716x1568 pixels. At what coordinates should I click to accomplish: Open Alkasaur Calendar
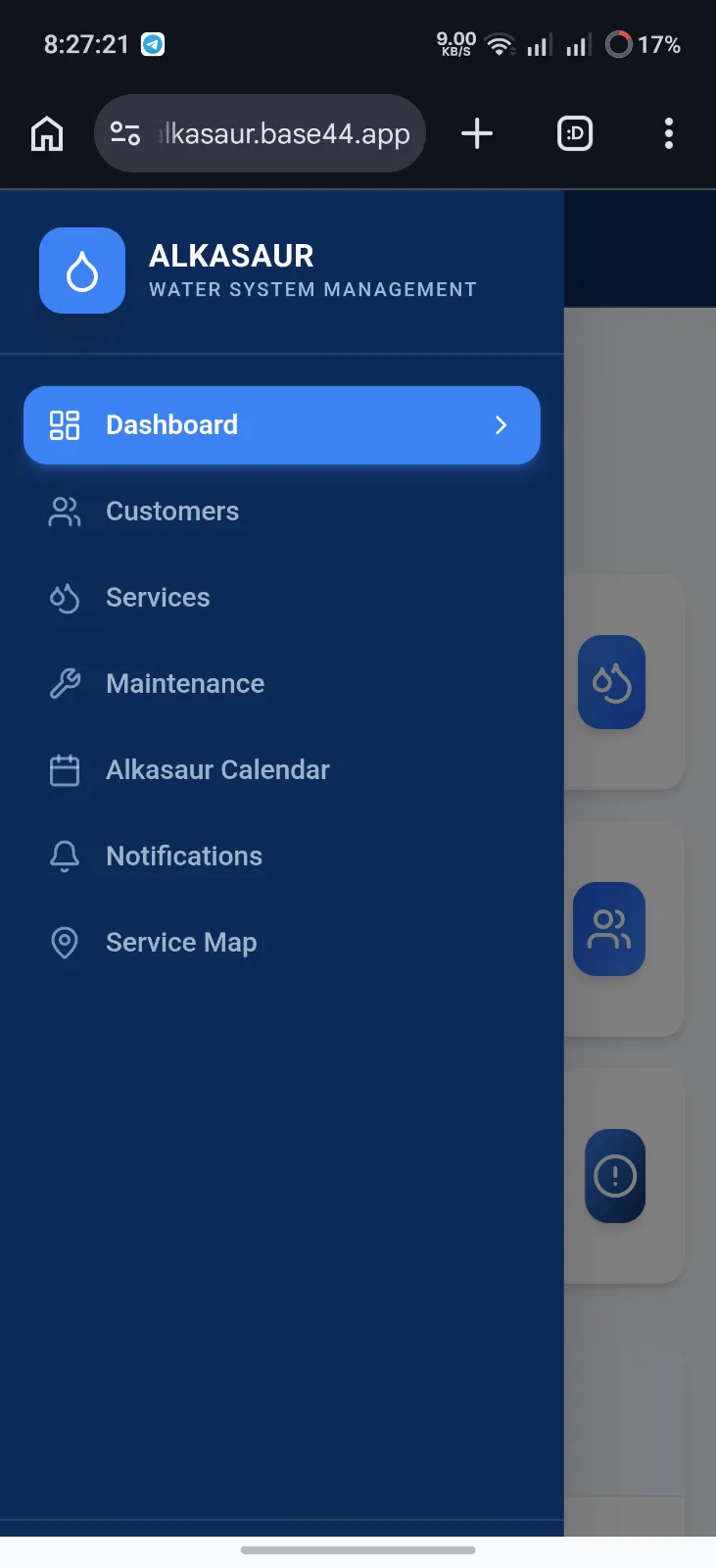coord(281,770)
